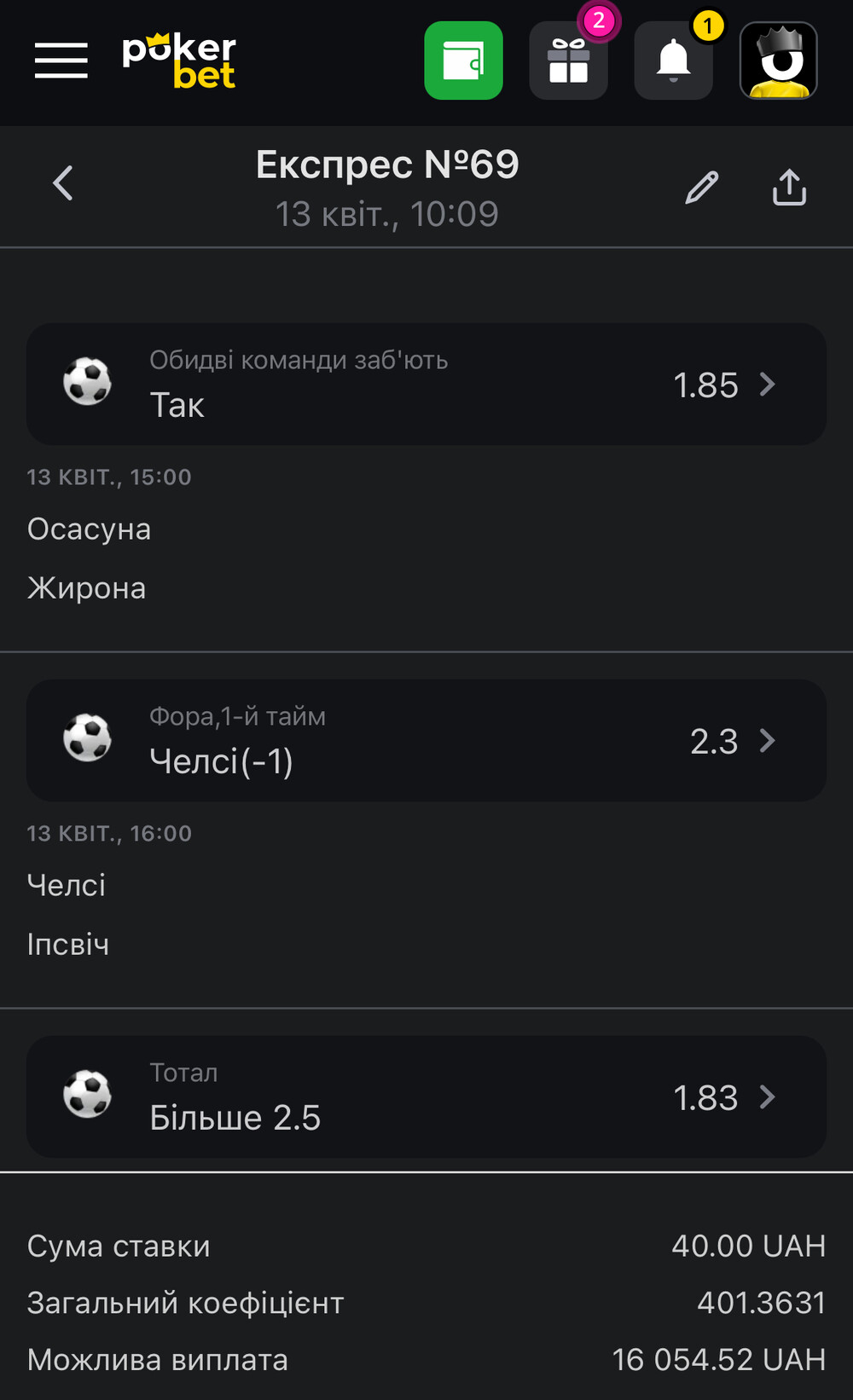The image size is (853, 1400).
Task: Edit the bet with the pencil icon
Action: (x=702, y=188)
